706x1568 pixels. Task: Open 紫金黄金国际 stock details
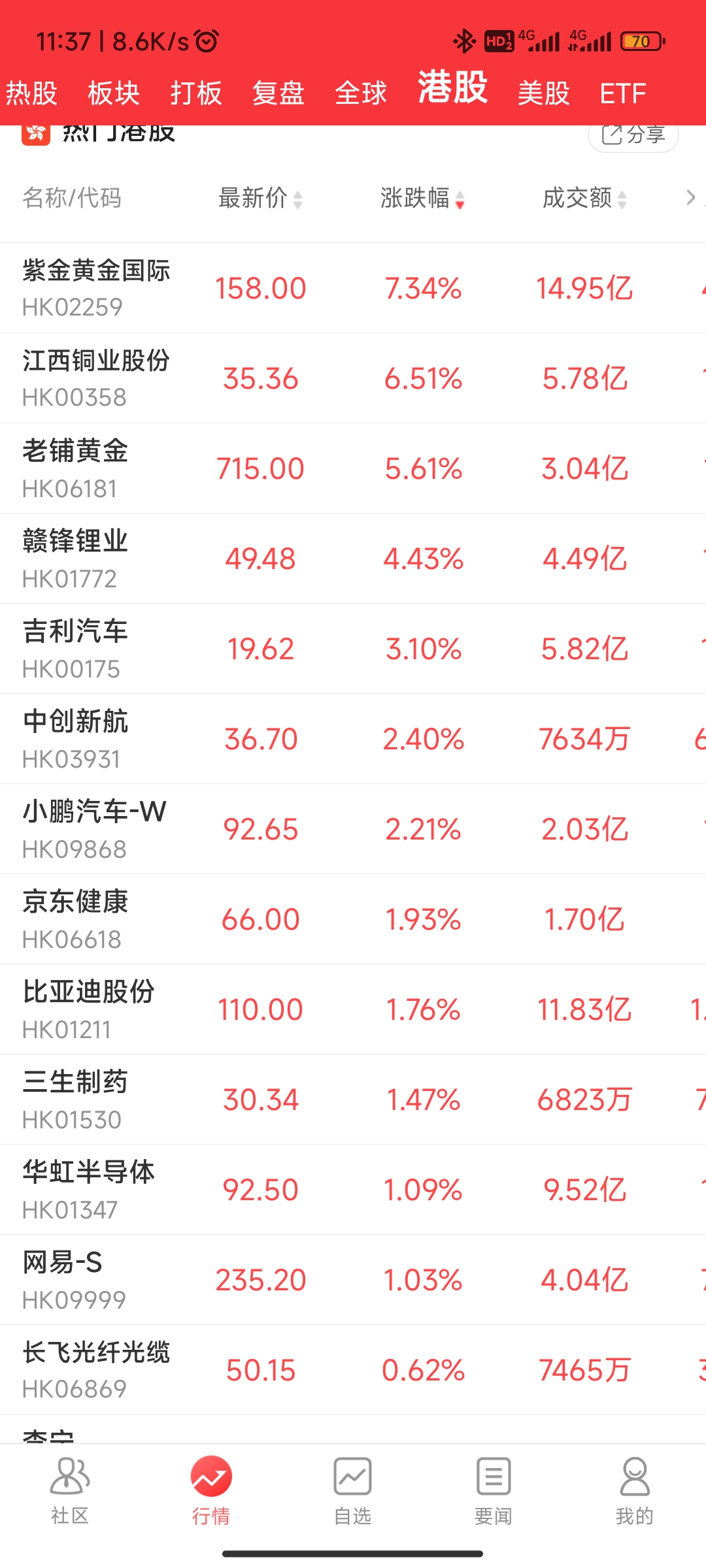coord(97,287)
